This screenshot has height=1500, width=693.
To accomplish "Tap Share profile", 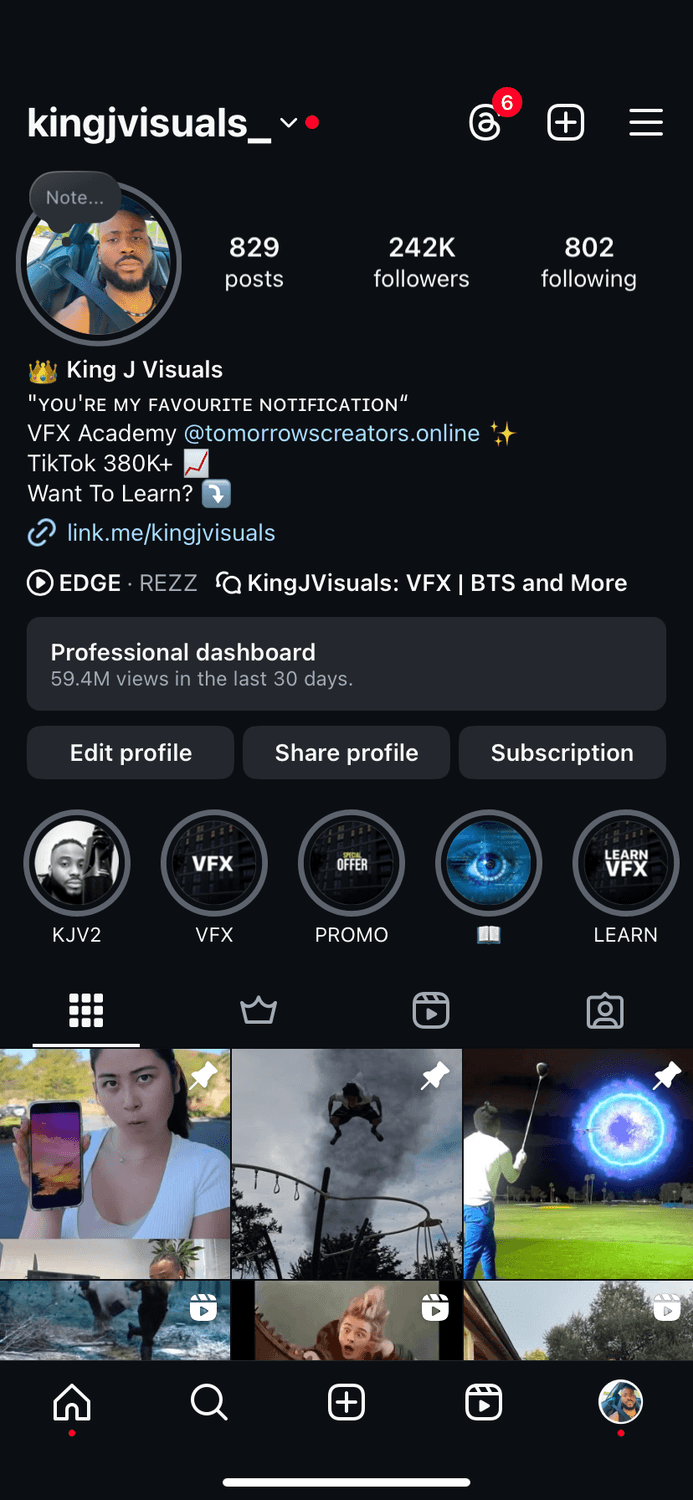I will point(346,753).
